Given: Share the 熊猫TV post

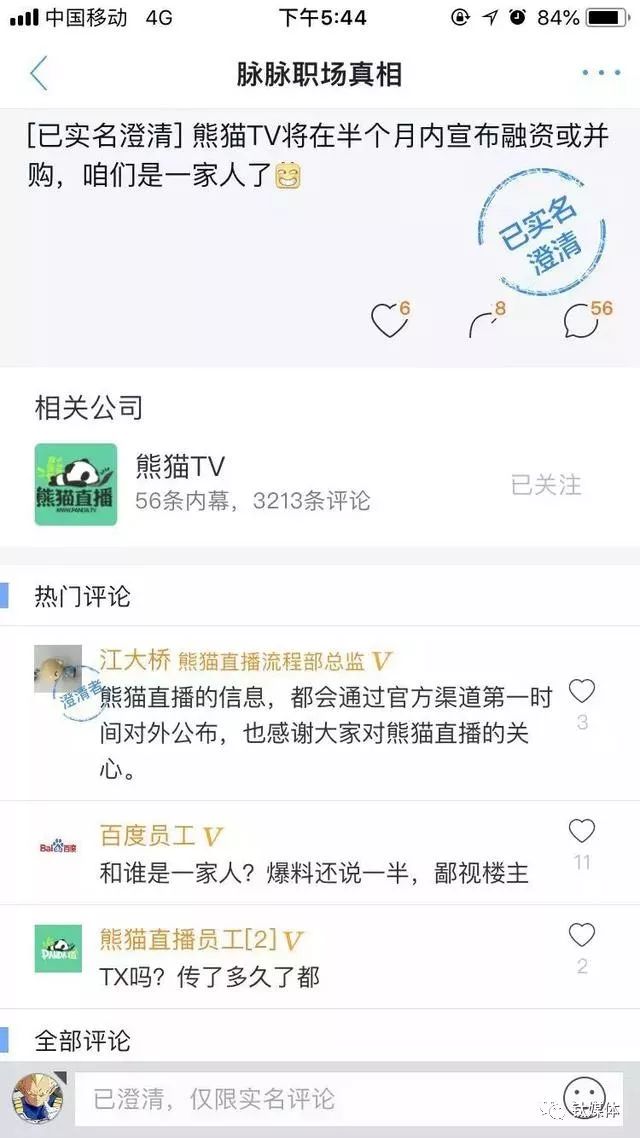Looking at the screenshot, I should [x=484, y=321].
